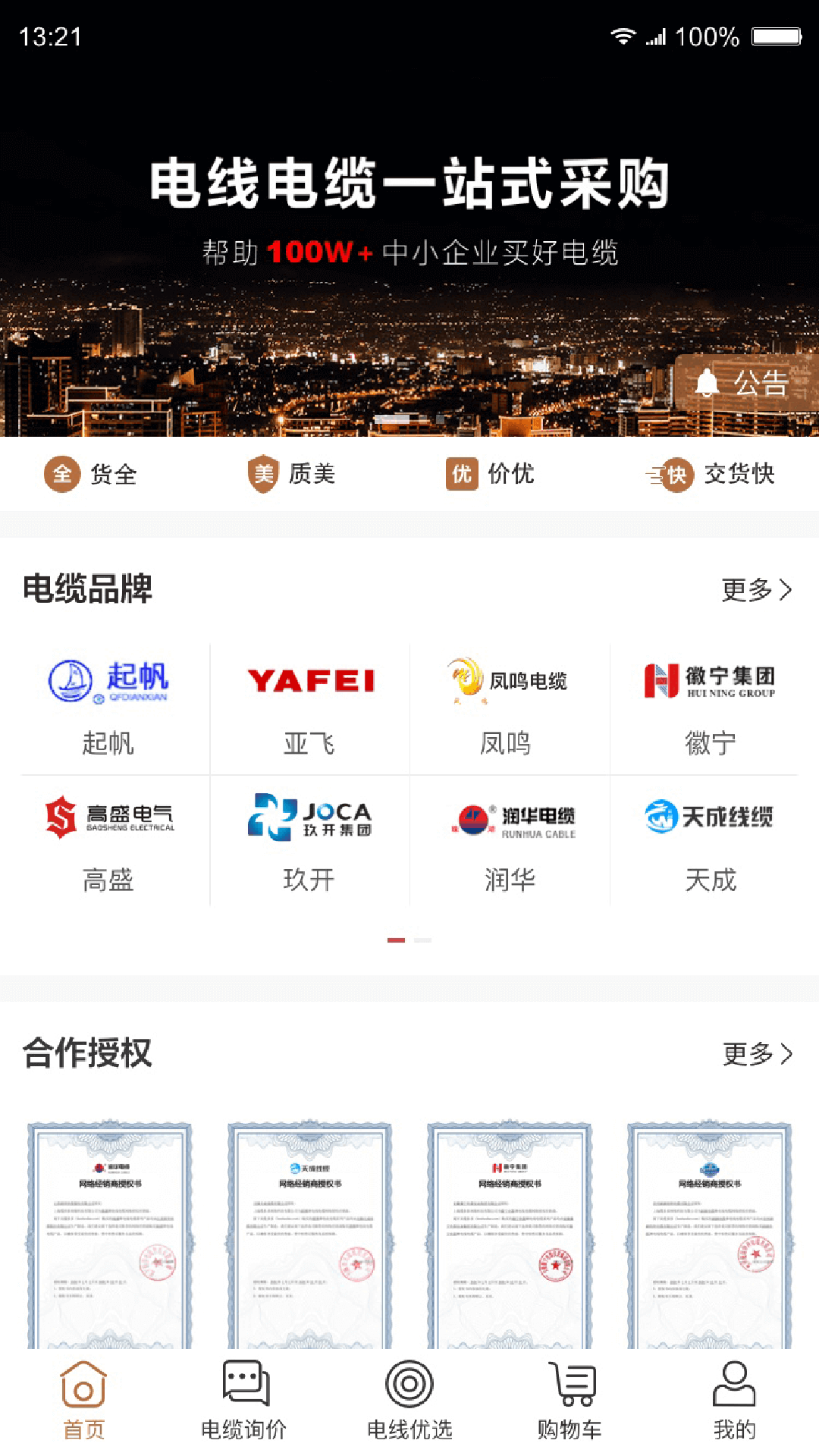Tap the 天成 brand tile
The image size is (819, 1456).
[x=710, y=843]
